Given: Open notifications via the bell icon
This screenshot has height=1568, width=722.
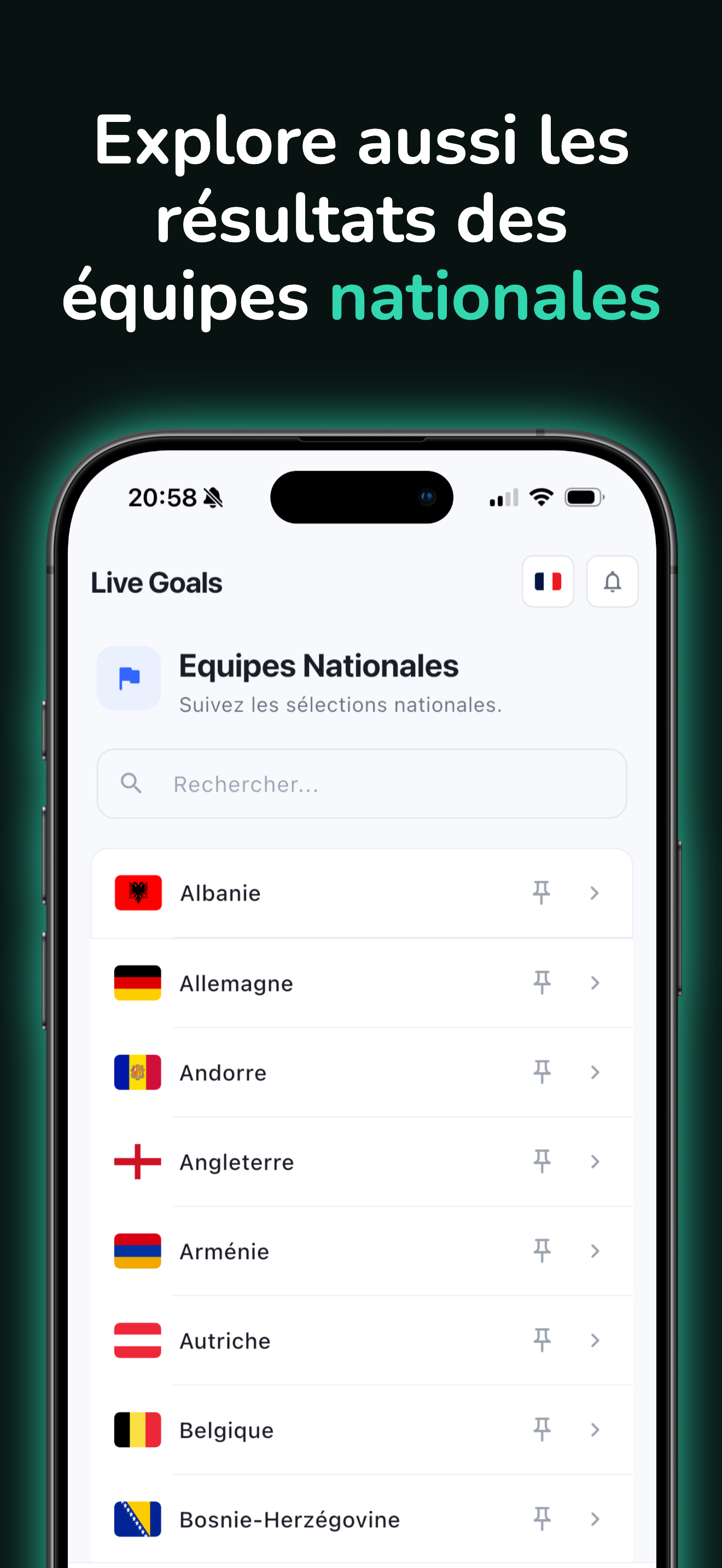Looking at the screenshot, I should (x=613, y=581).
